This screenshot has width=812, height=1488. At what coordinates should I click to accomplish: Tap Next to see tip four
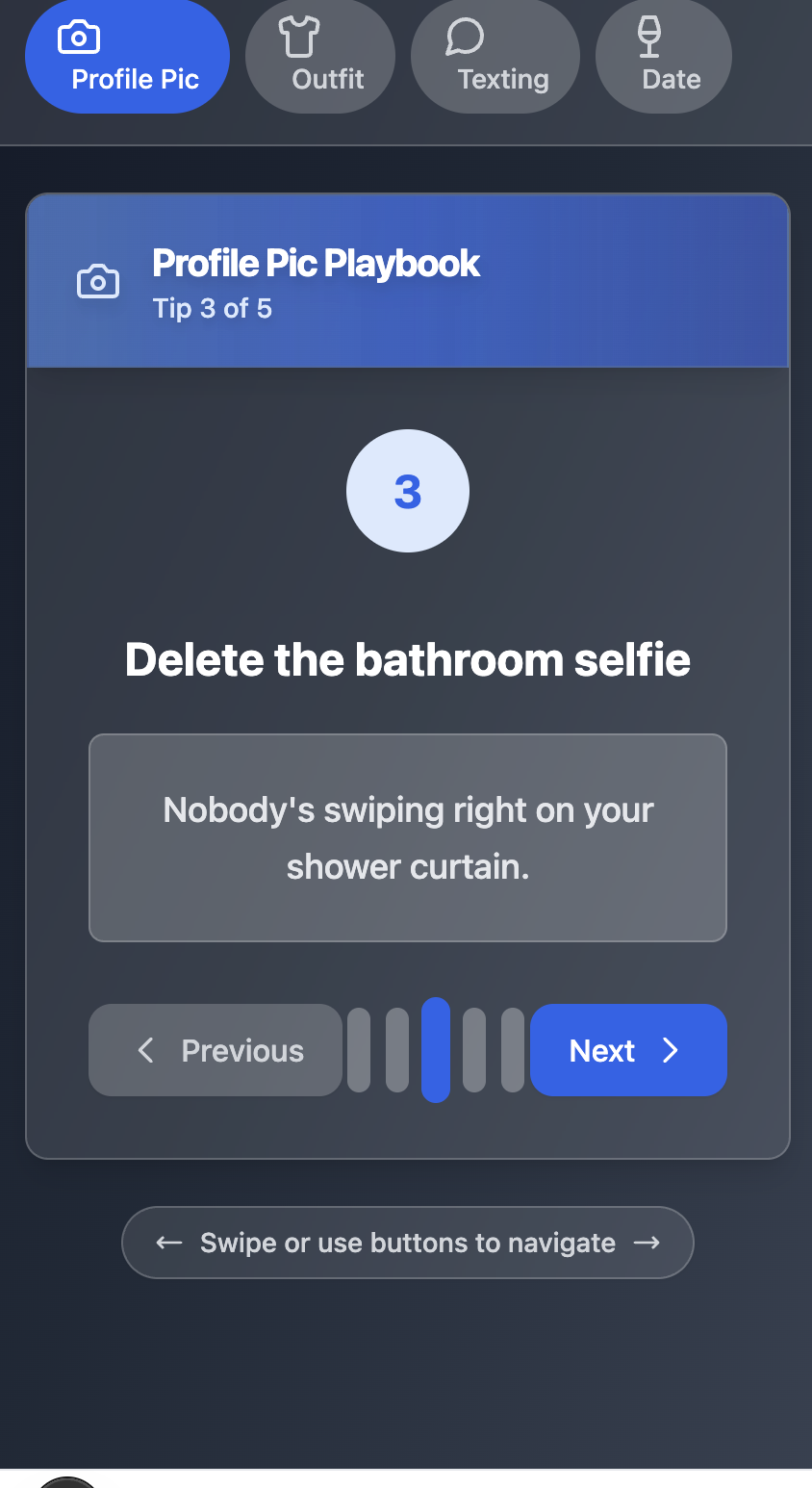[x=628, y=1050]
